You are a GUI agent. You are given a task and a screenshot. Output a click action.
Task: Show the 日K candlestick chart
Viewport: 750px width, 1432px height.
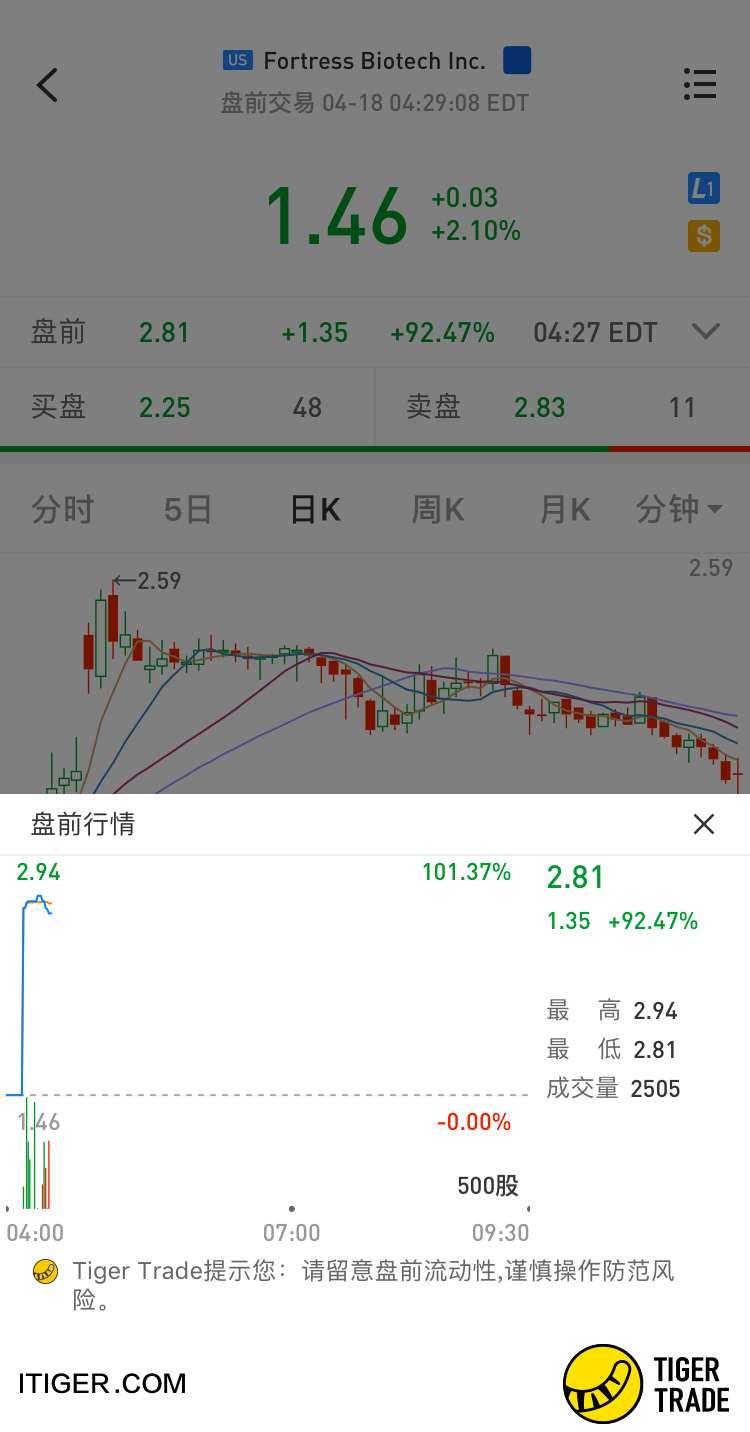(x=315, y=510)
